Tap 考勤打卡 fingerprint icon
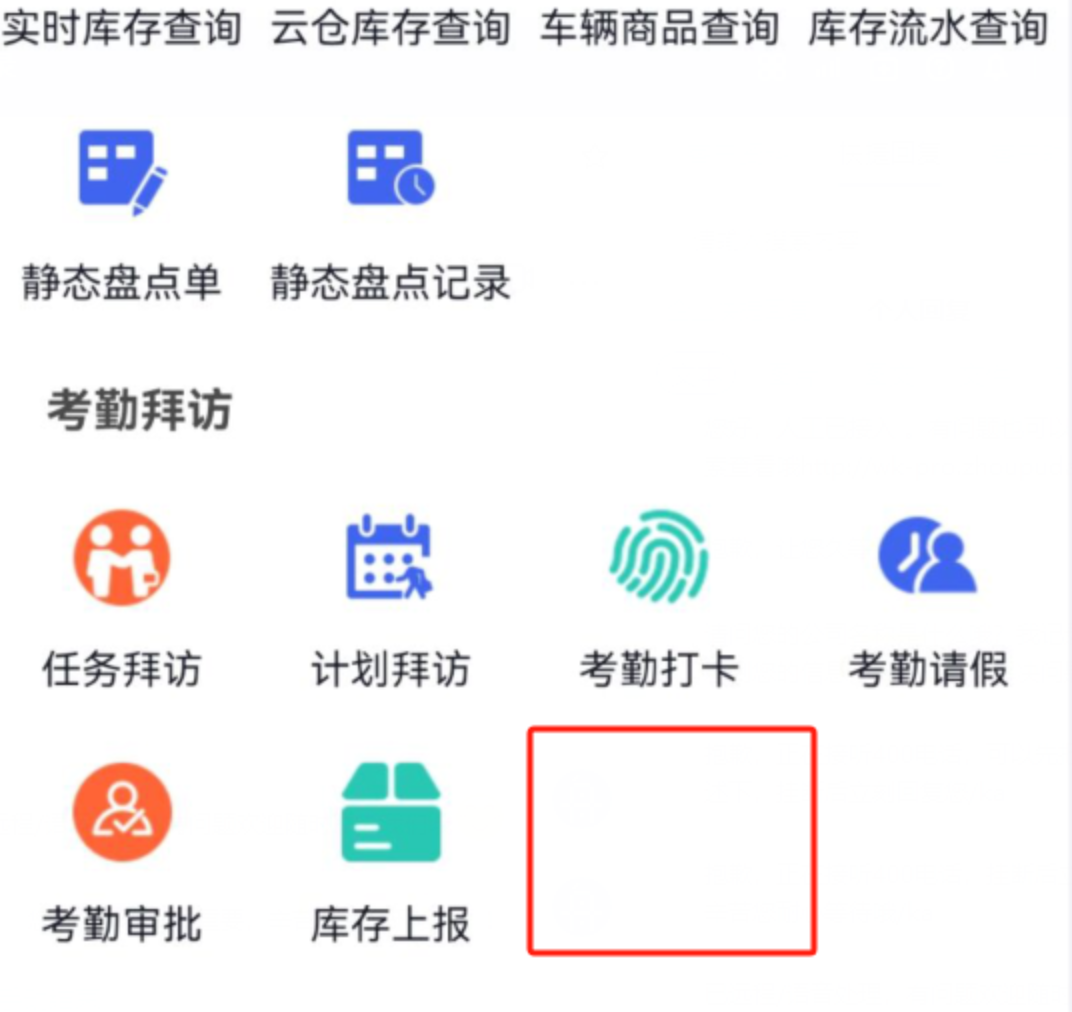 point(659,558)
